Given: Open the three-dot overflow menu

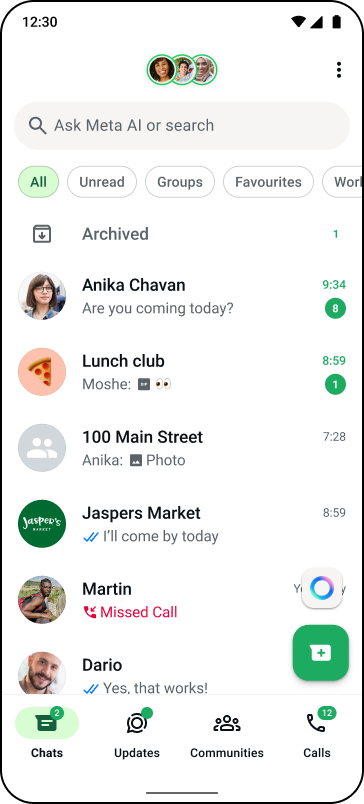Looking at the screenshot, I should (x=338, y=70).
